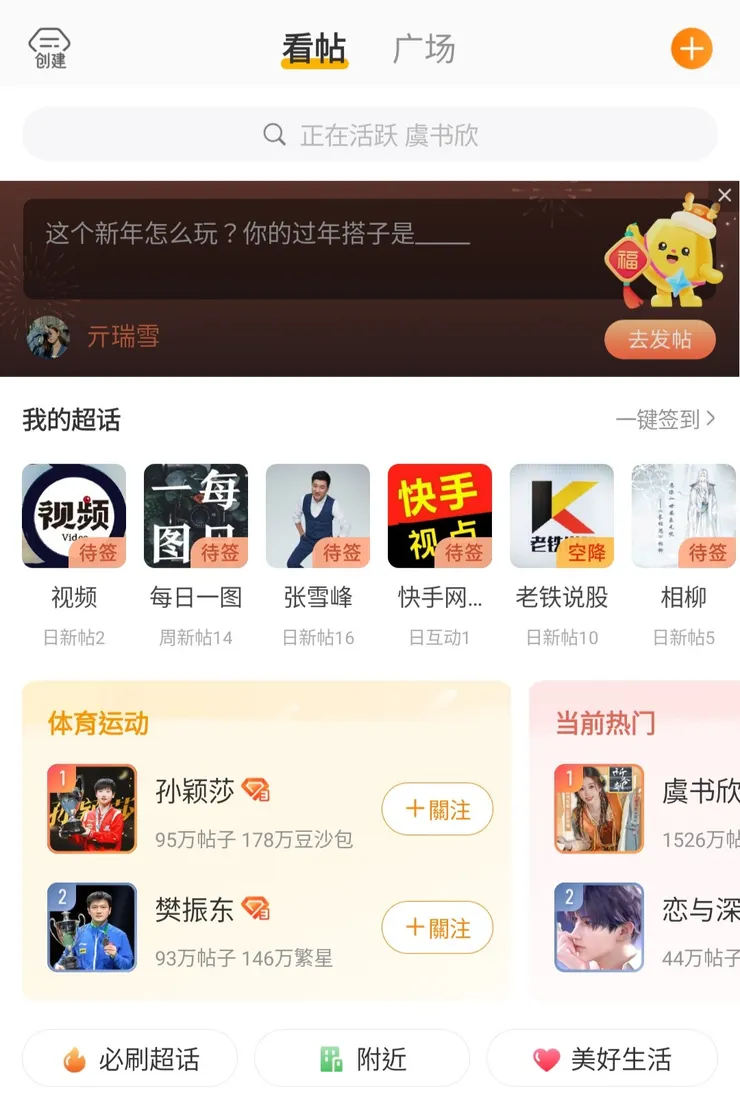Click the gem badge next to 孙颖莎
740x1100 pixels.
tap(257, 791)
